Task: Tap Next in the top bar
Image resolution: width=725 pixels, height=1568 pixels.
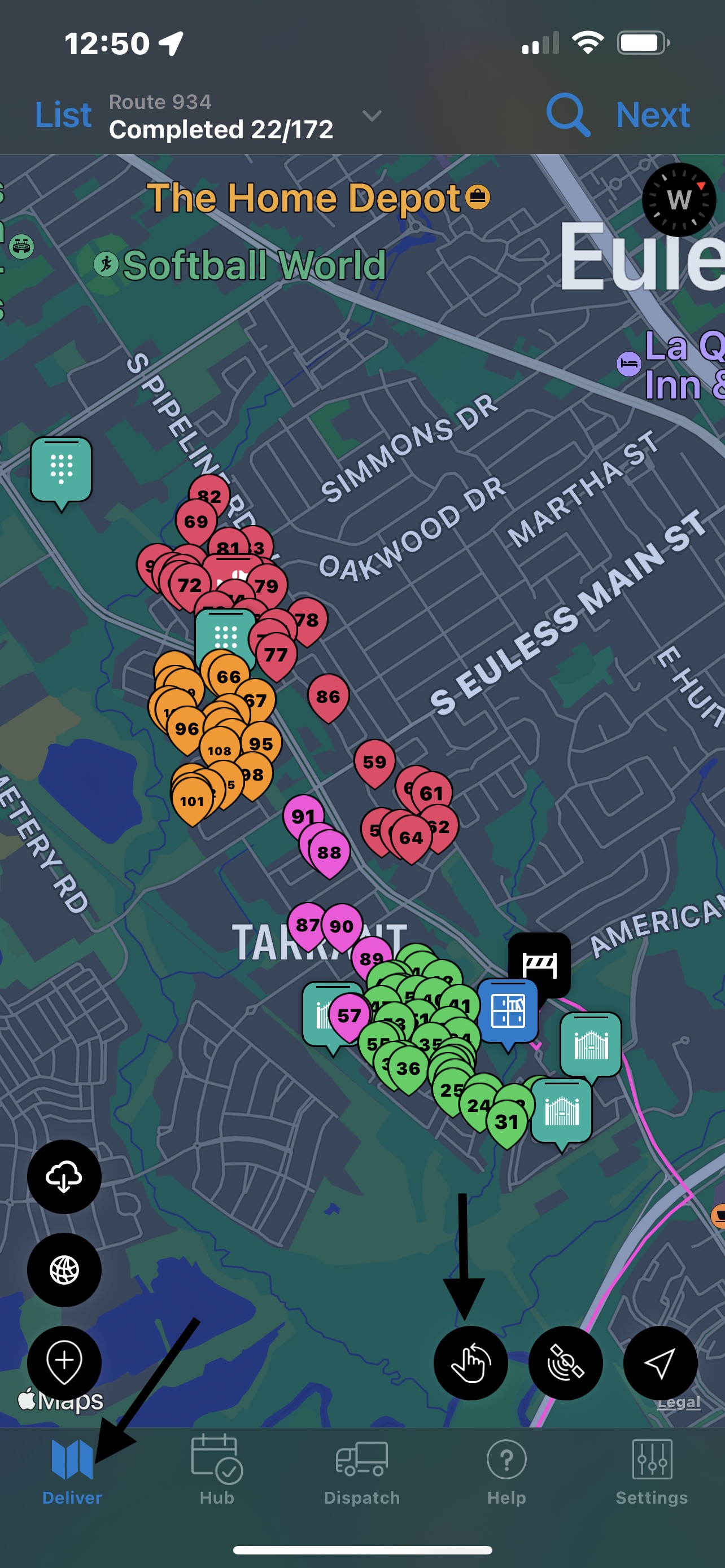Action: [653, 115]
